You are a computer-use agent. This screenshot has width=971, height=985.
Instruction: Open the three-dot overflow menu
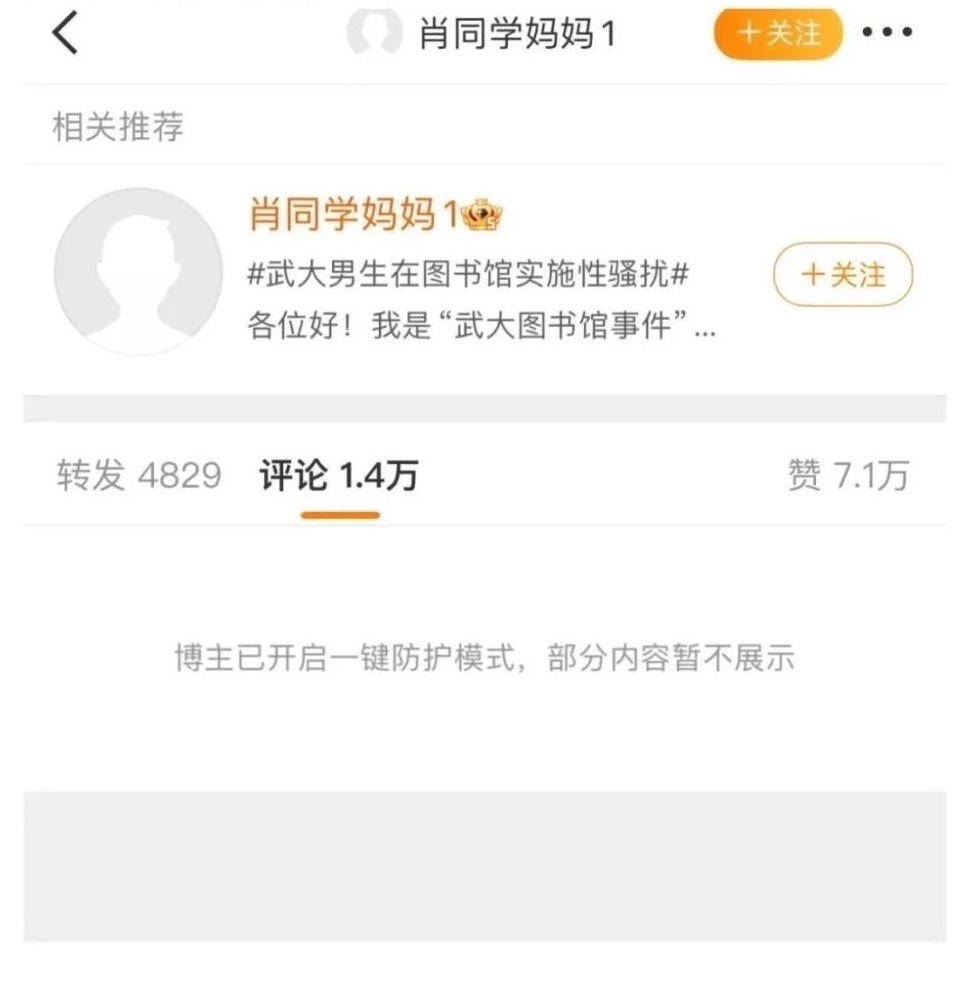coord(886,34)
